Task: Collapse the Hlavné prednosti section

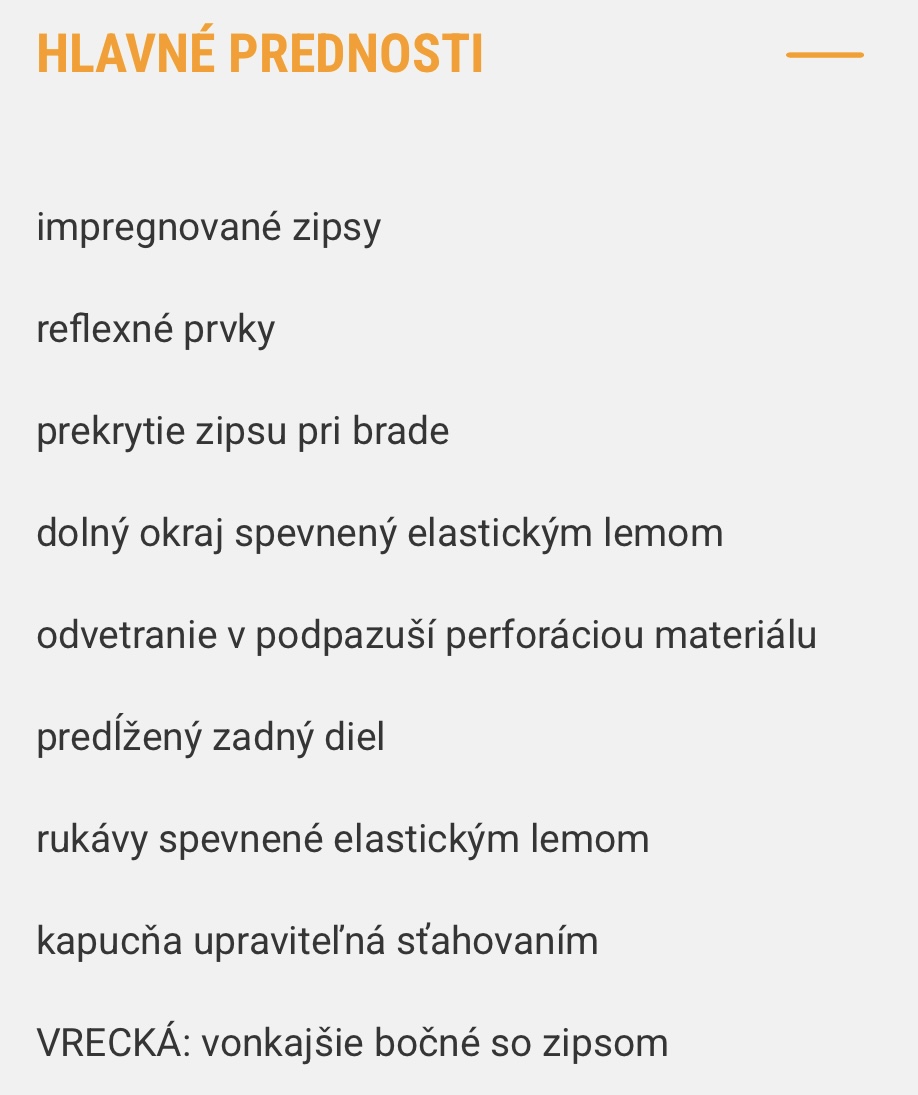Action: coord(824,55)
